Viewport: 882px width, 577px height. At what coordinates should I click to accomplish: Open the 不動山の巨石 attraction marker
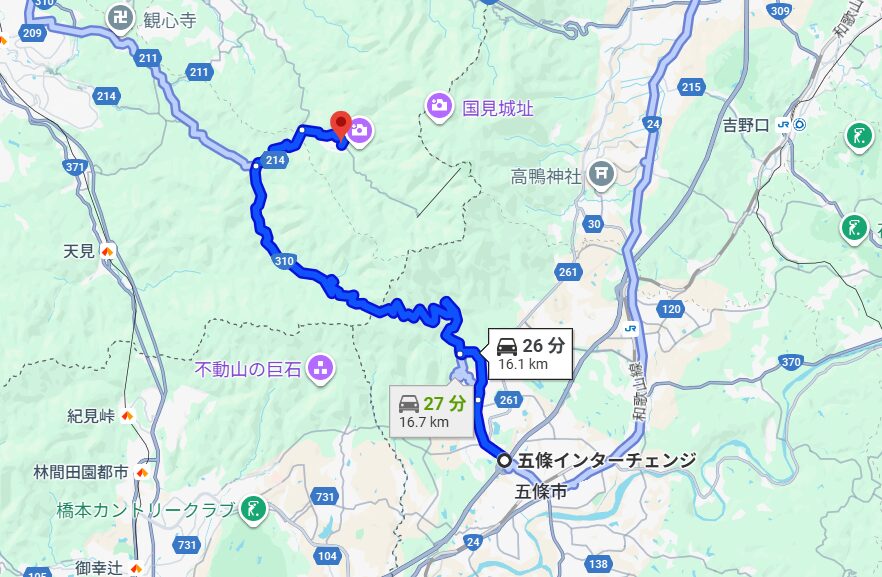pos(321,368)
